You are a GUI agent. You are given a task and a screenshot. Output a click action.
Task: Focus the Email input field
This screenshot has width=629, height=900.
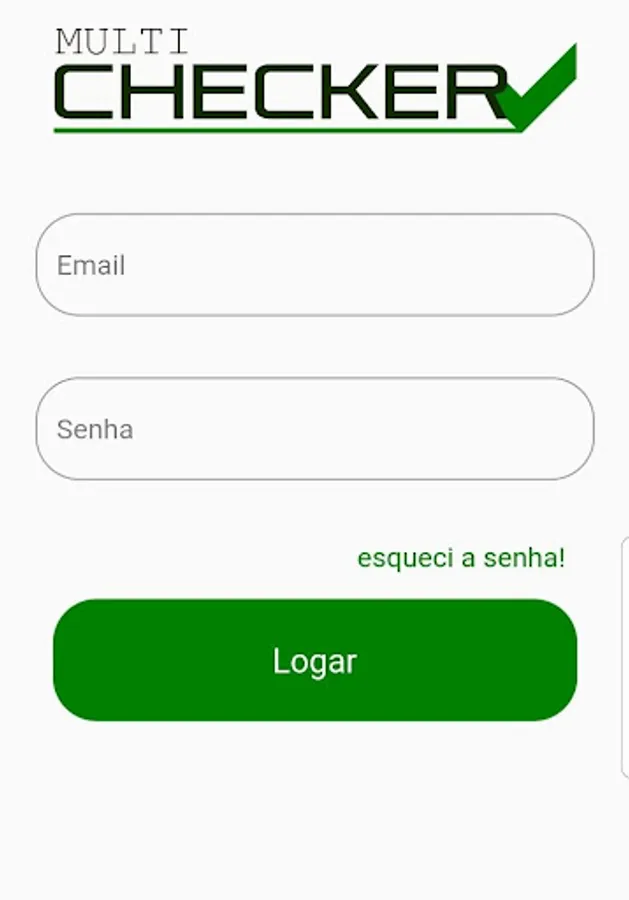pos(314,266)
